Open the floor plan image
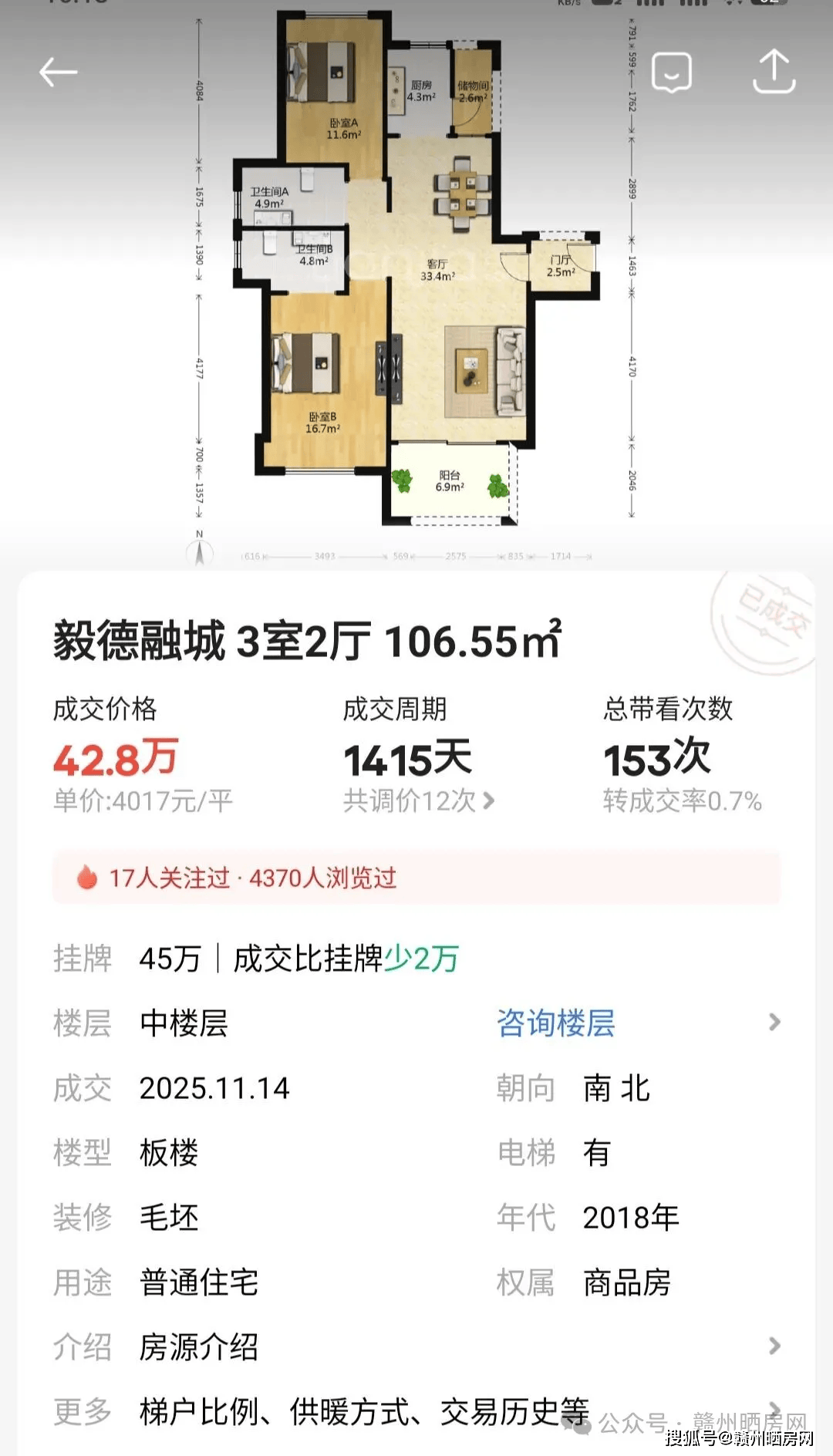The height and width of the screenshot is (1456, 833). [416, 270]
